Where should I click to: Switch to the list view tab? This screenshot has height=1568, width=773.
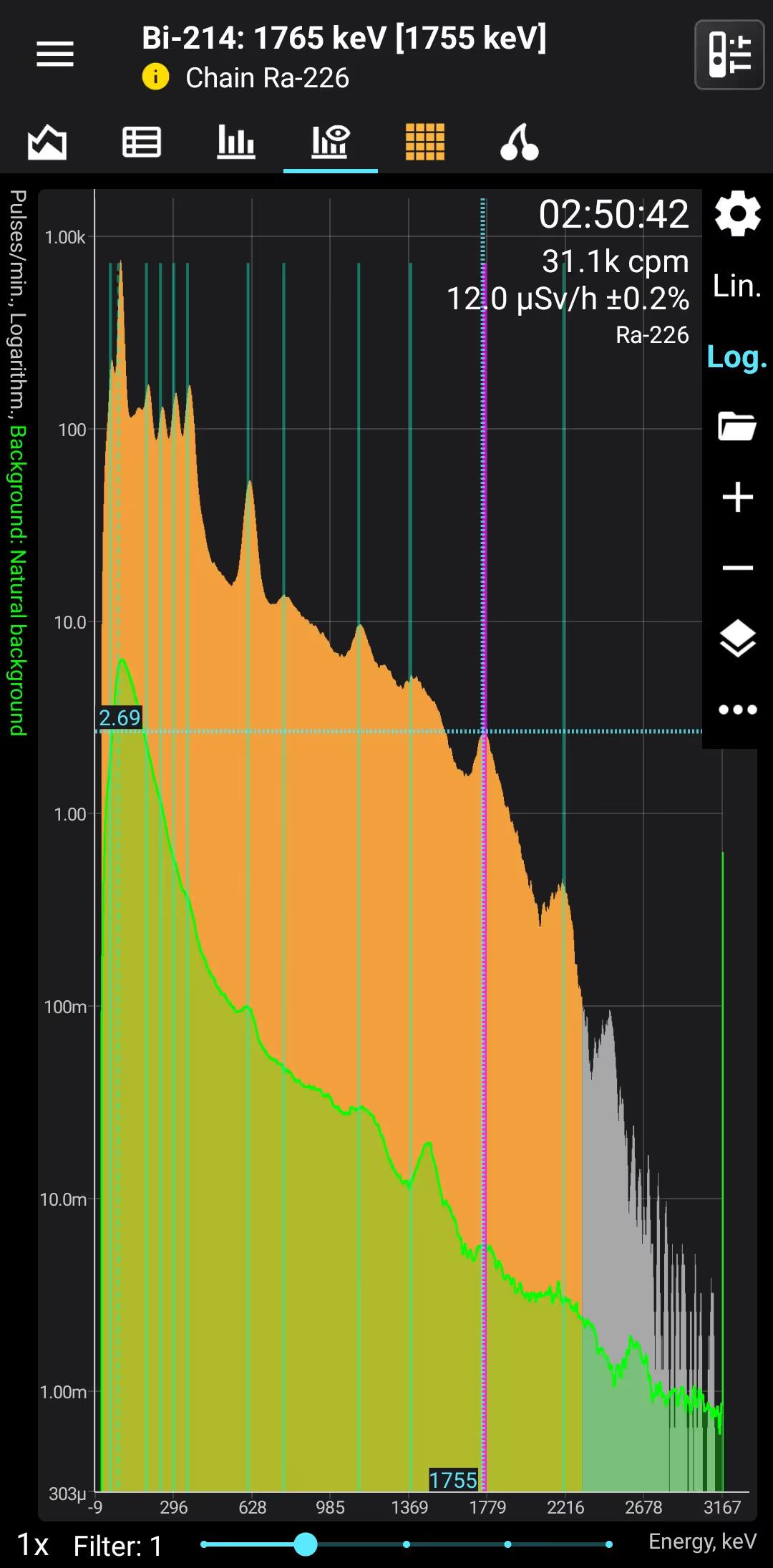142,142
